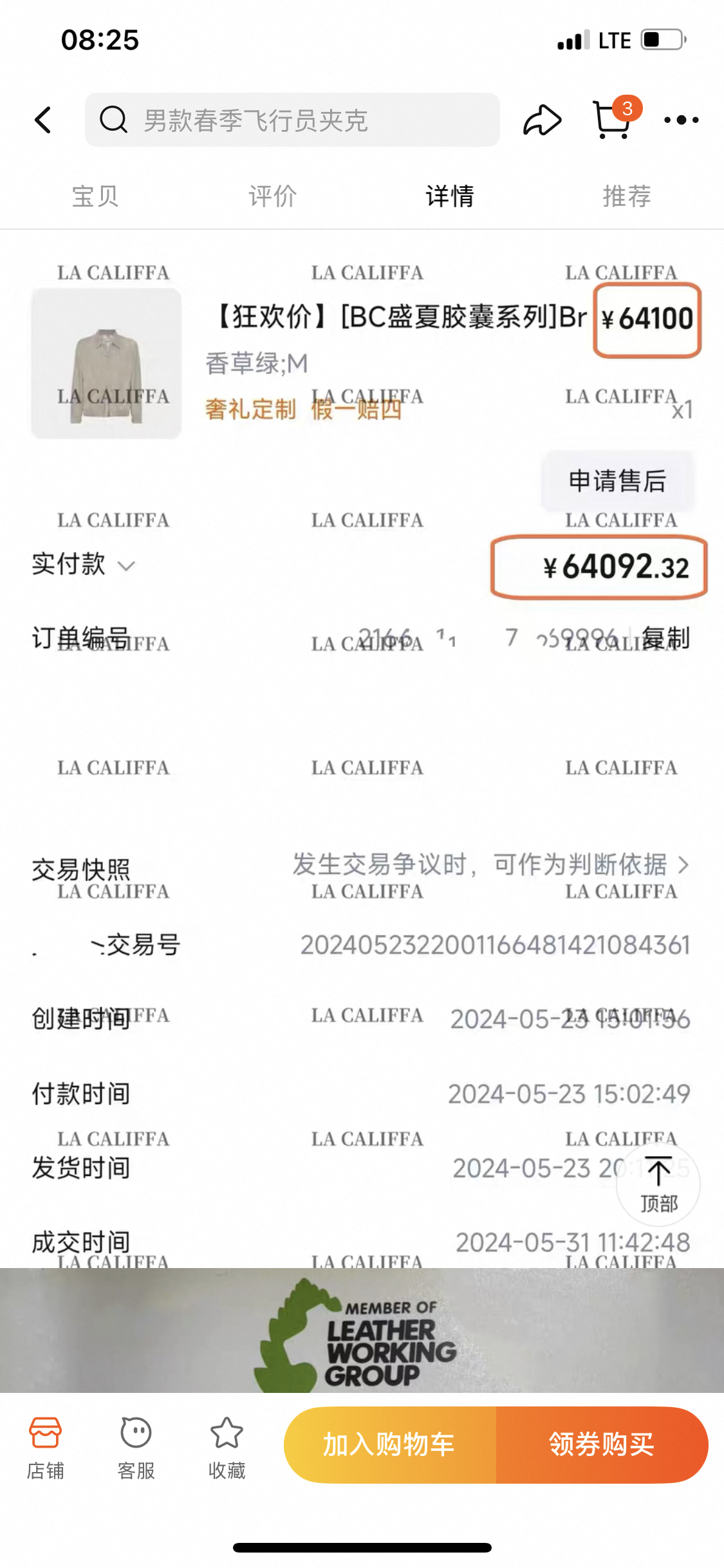Go back to the previous page
The height and width of the screenshot is (1568, 724).
(x=43, y=120)
